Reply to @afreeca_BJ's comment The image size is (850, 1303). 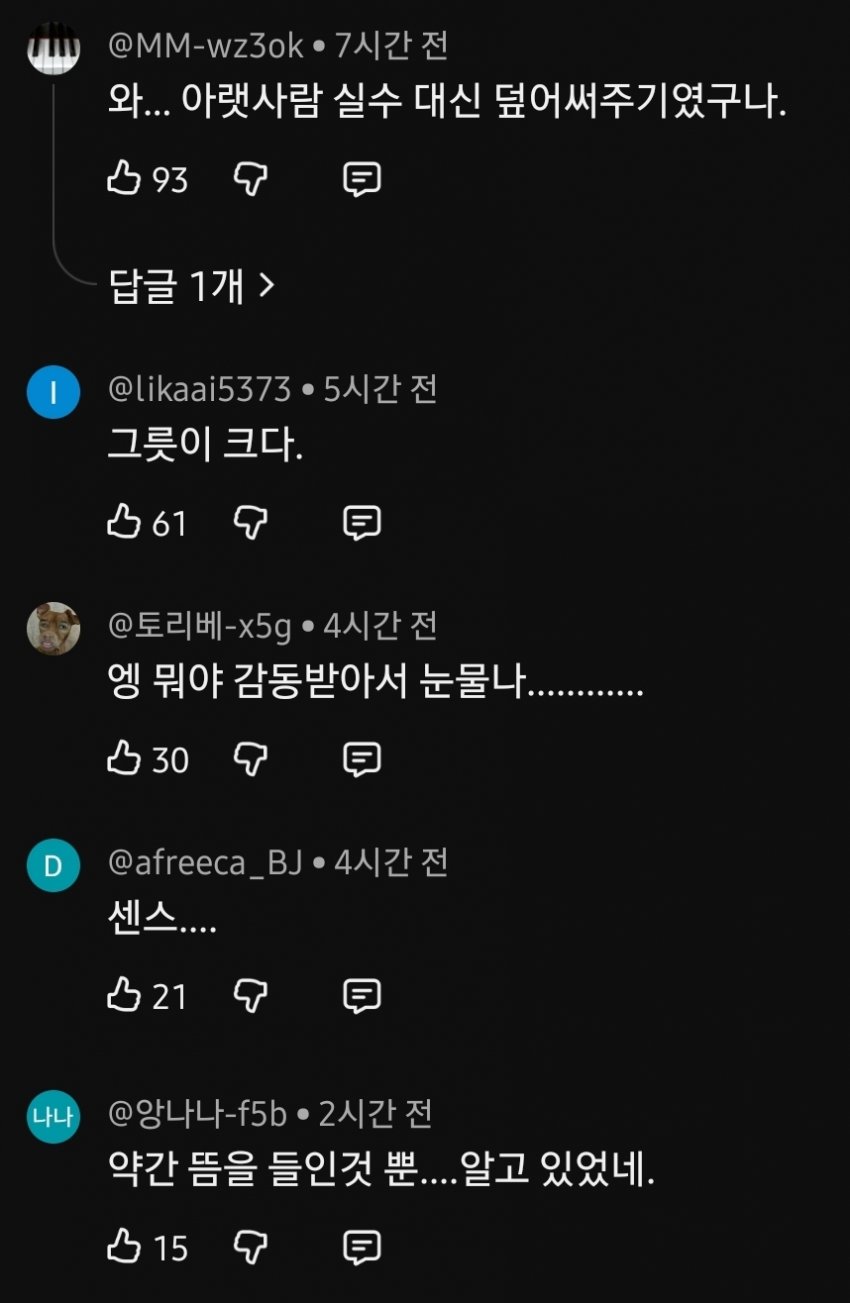(x=361, y=996)
